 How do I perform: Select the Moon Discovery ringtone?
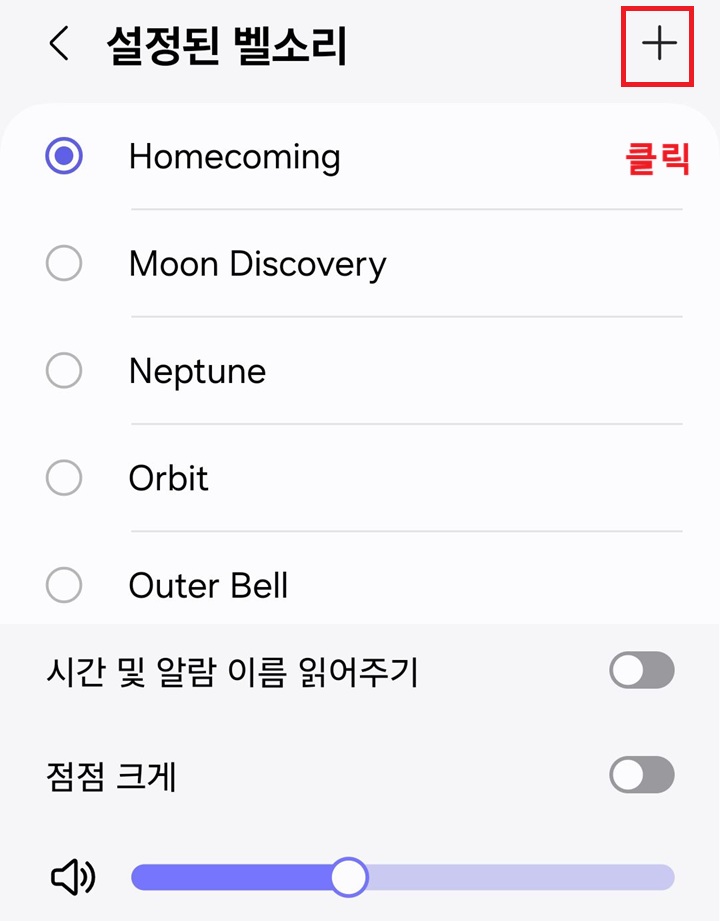[63, 263]
